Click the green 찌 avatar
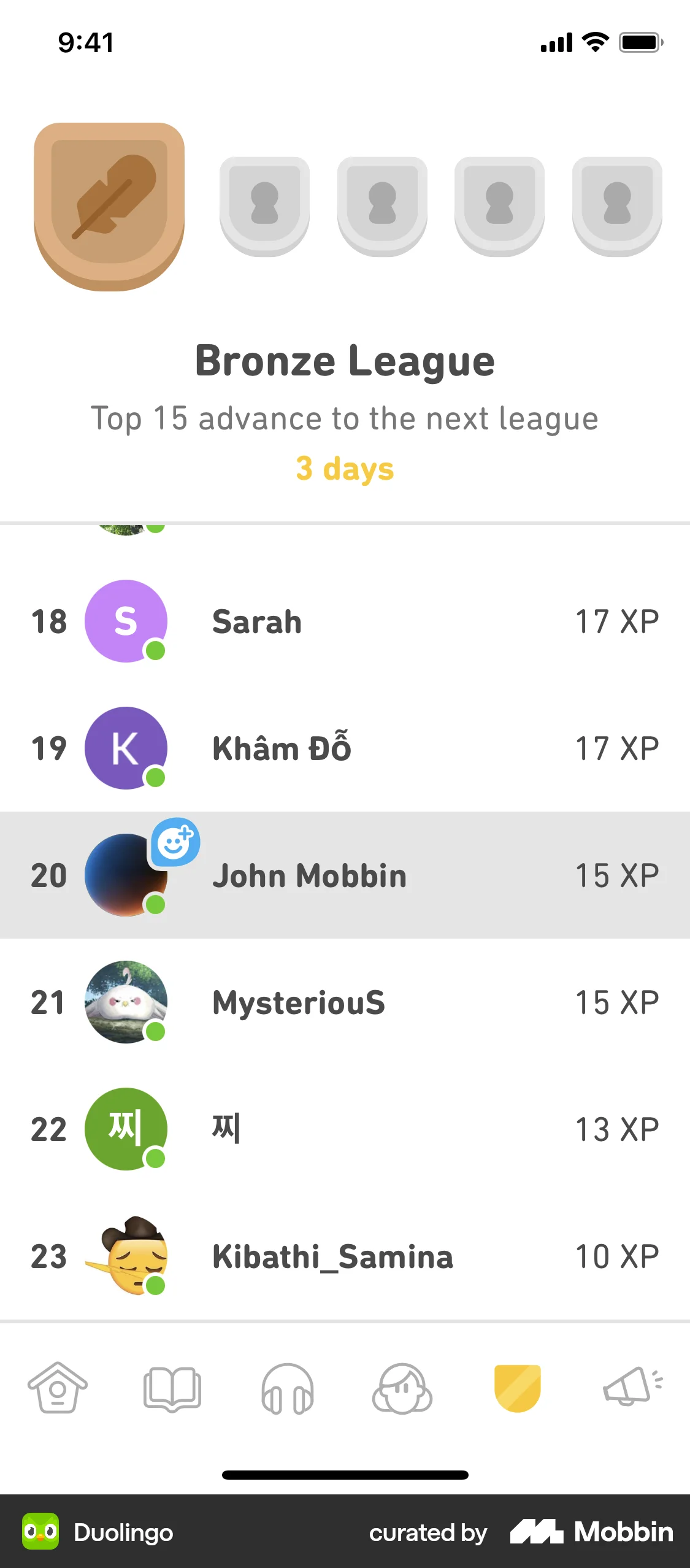Image resolution: width=690 pixels, height=1568 pixels. [126, 1129]
